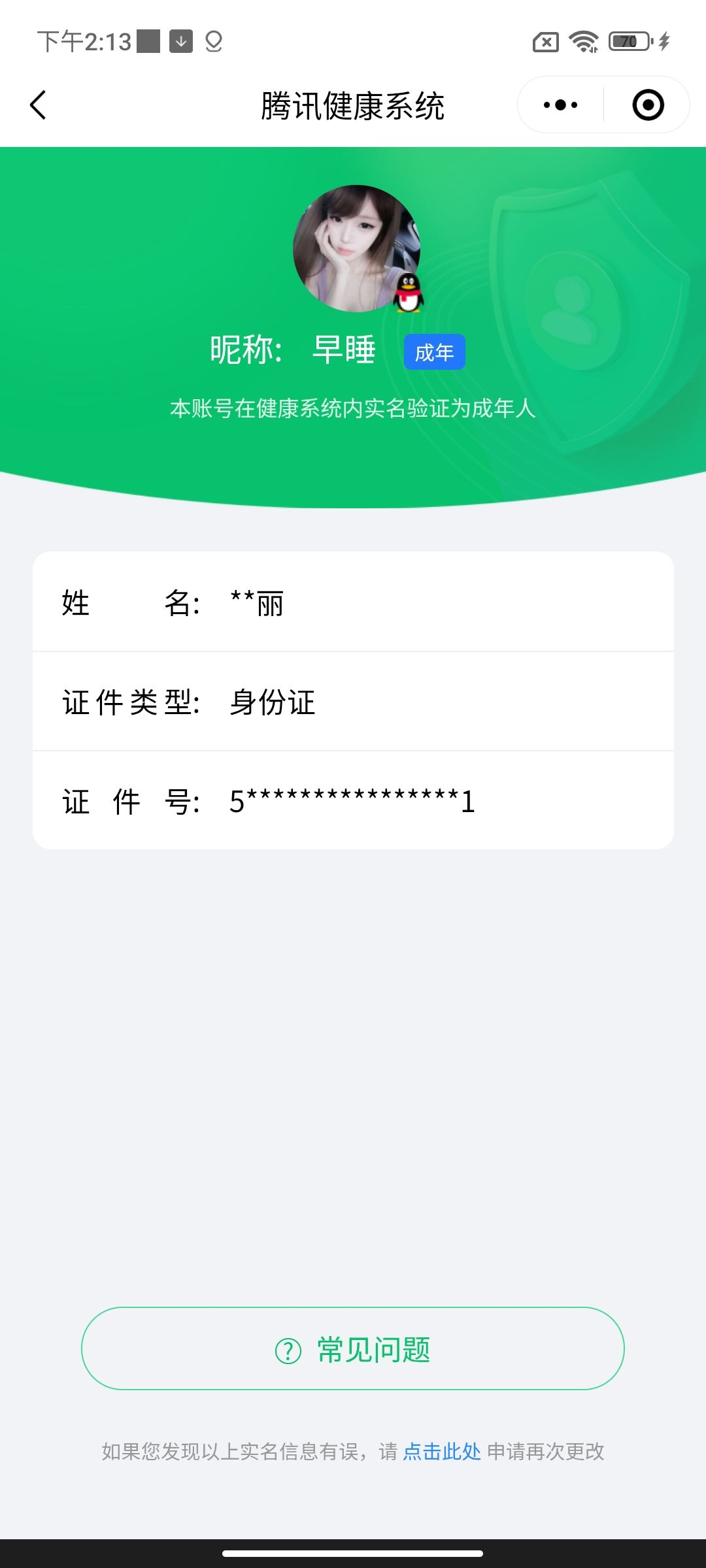Tap the Wi-Fi status icon
This screenshot has width=706, height=1568.
(x=584, y=41)
